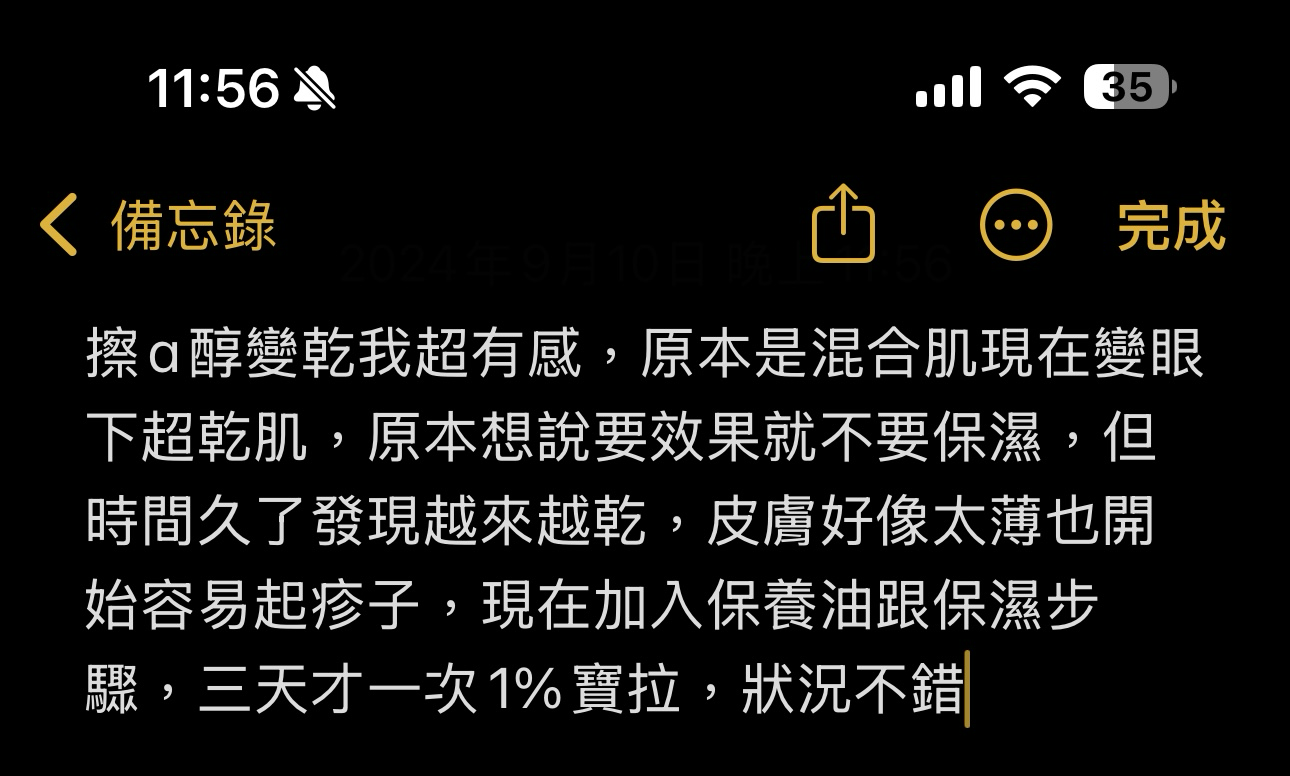
Task: Share this note
Action: 843,224
